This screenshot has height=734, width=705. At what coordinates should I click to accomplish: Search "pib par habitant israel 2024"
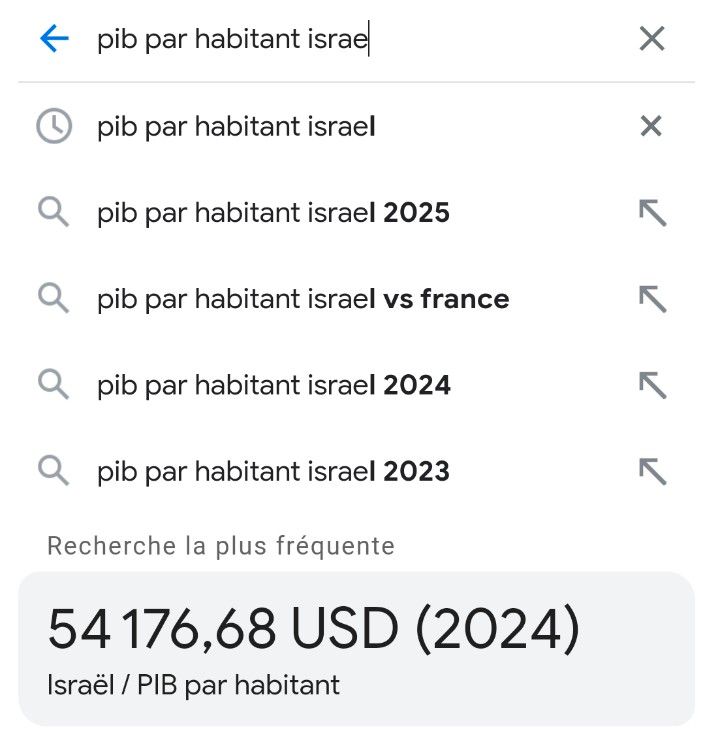(273, 385)
